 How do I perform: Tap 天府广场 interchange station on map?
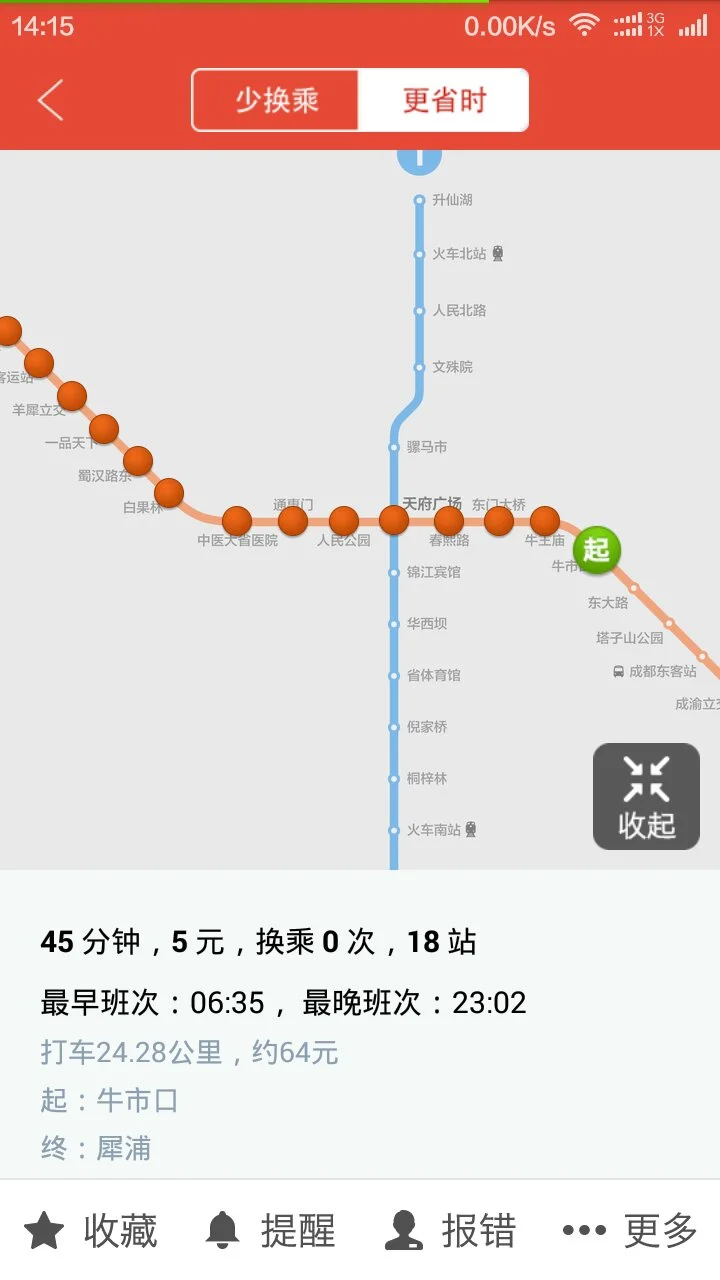(393, 519)
